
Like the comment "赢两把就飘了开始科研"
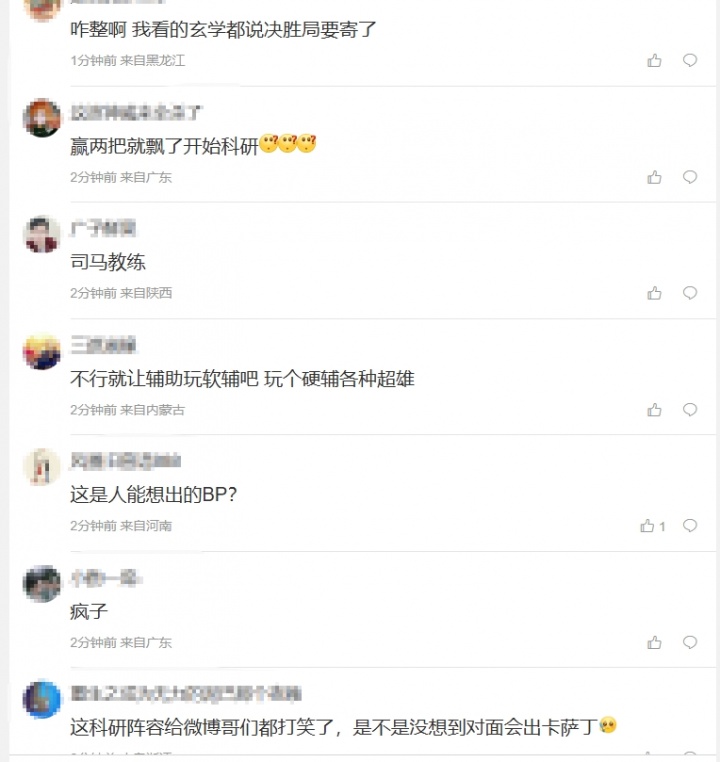654,177
